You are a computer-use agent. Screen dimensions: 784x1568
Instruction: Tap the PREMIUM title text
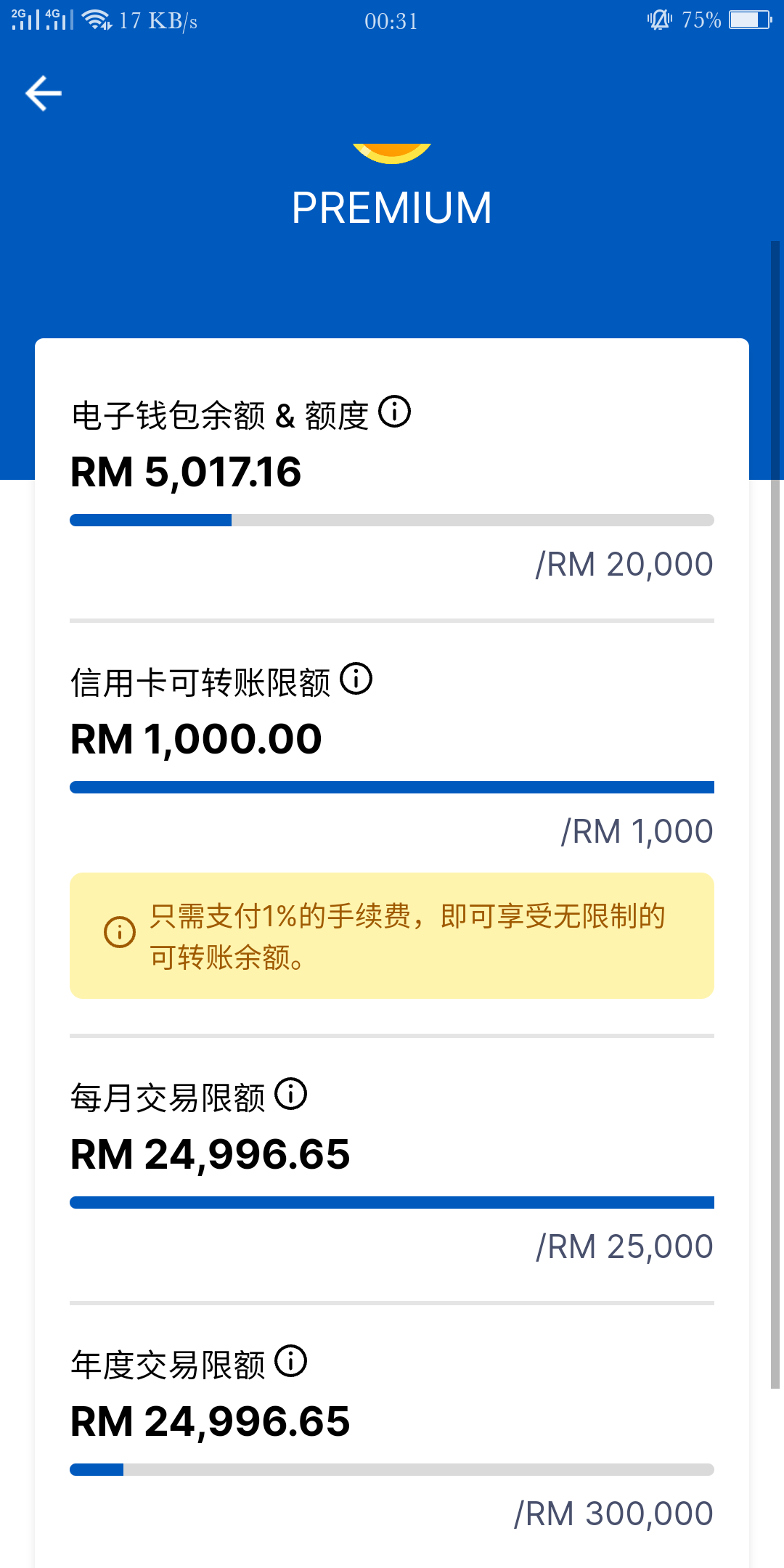(392, 207)
